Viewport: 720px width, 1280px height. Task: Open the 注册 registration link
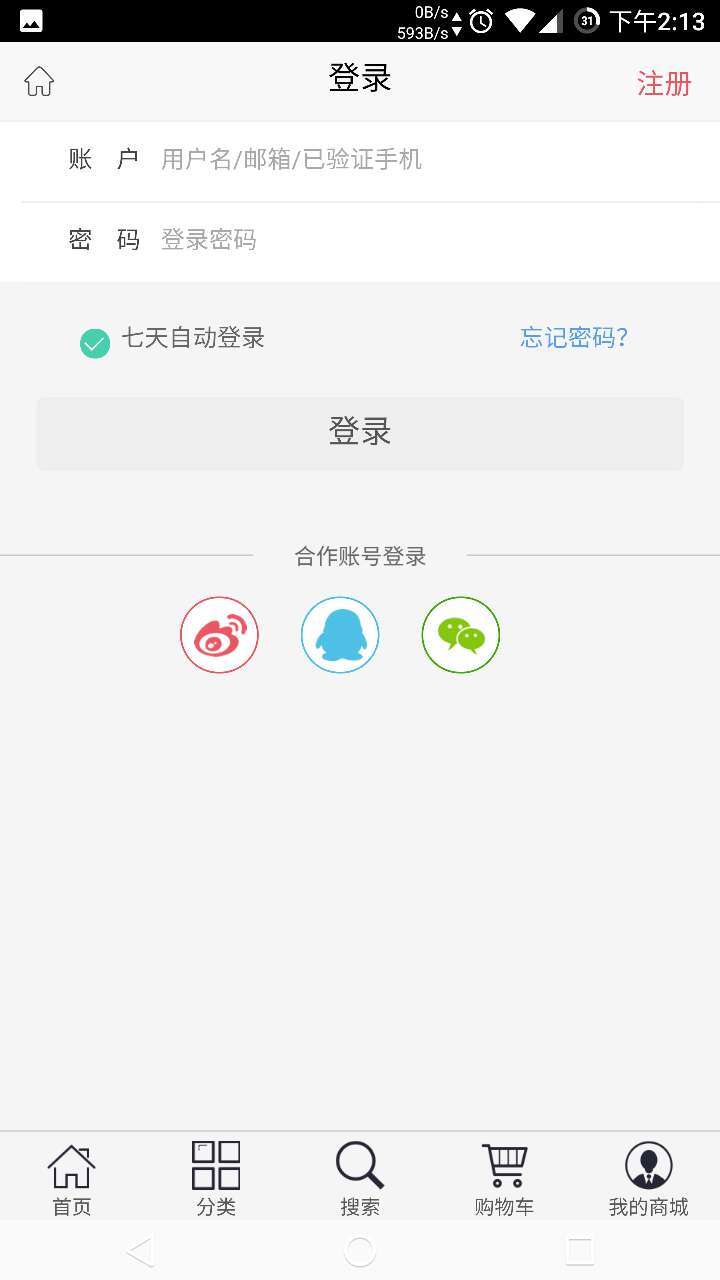pos(664,83)
